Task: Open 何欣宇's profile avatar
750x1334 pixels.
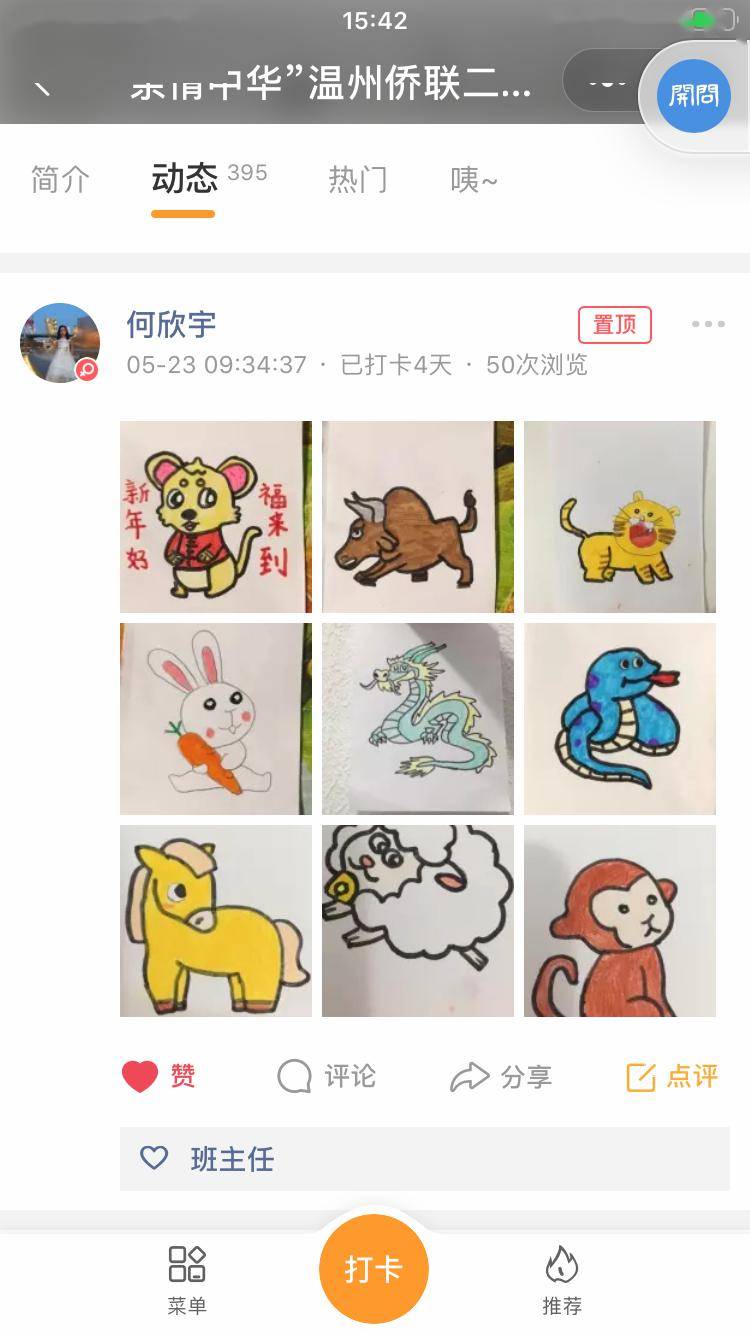Action: [60, 343]
